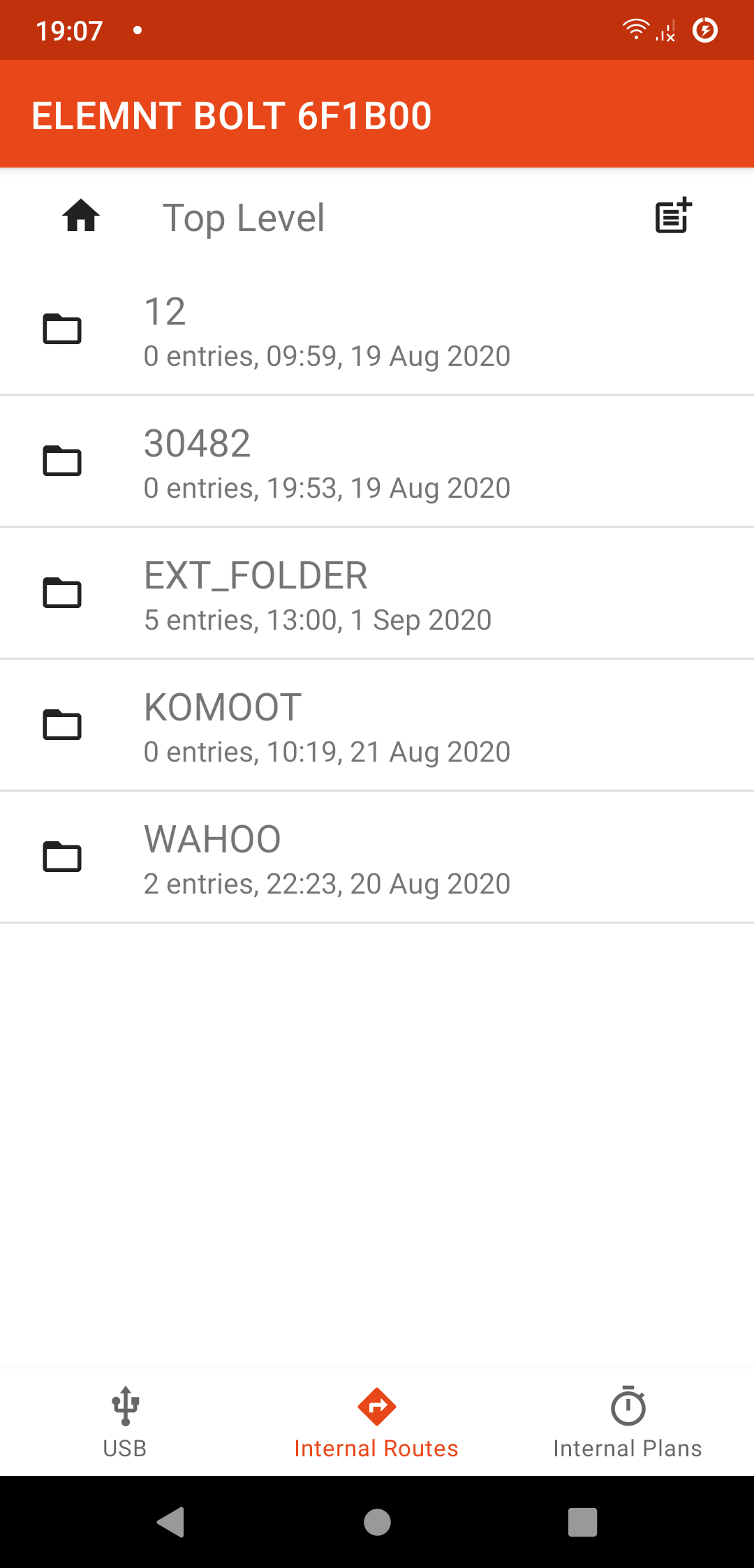Open the 30482 folder

pyautogui.click(x=377, y=462)
